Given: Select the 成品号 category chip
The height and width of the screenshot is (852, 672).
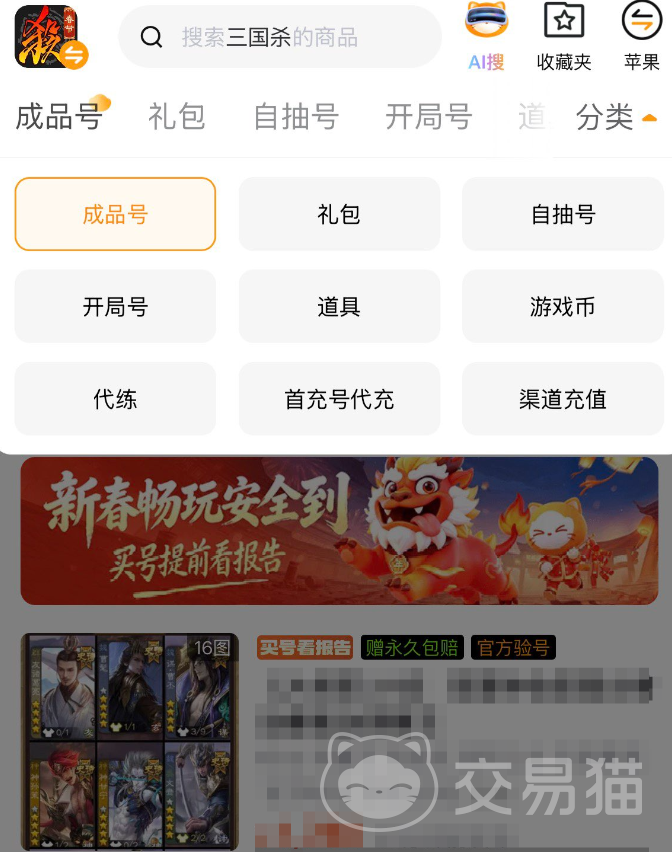Looking at the screenshot, I should 115,214.
